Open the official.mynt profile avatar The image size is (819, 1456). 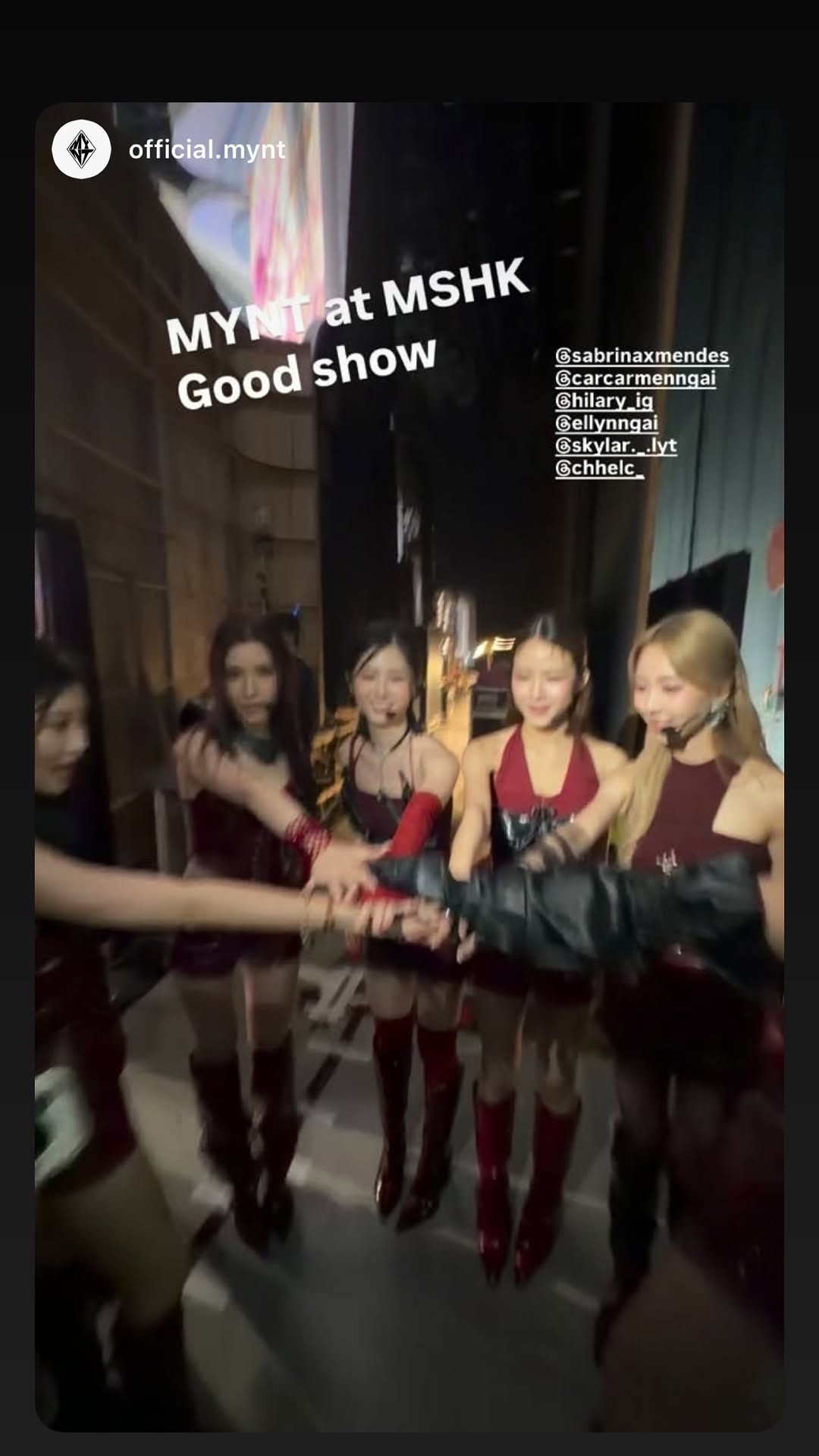(81, 149)
